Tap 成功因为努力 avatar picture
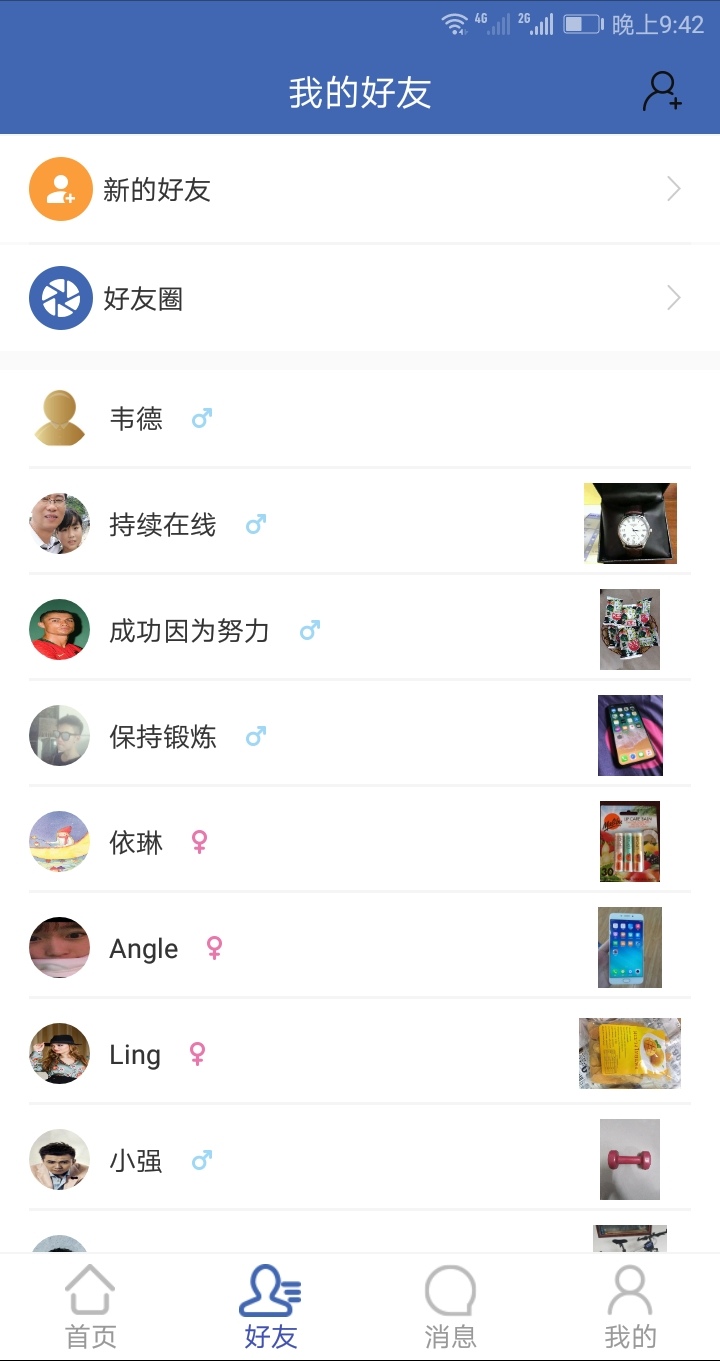 pyautogui.click(x=59, y=630)
